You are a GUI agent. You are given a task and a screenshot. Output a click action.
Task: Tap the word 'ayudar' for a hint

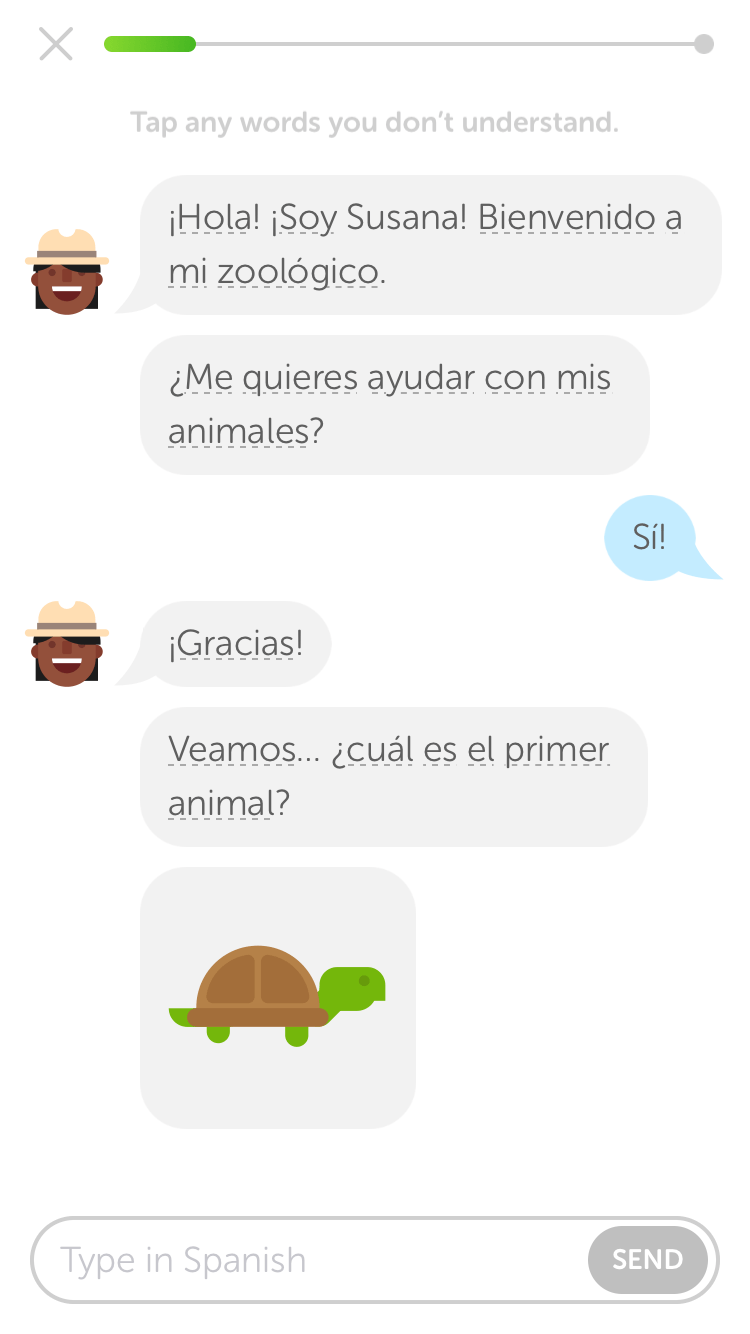point(424,377)
